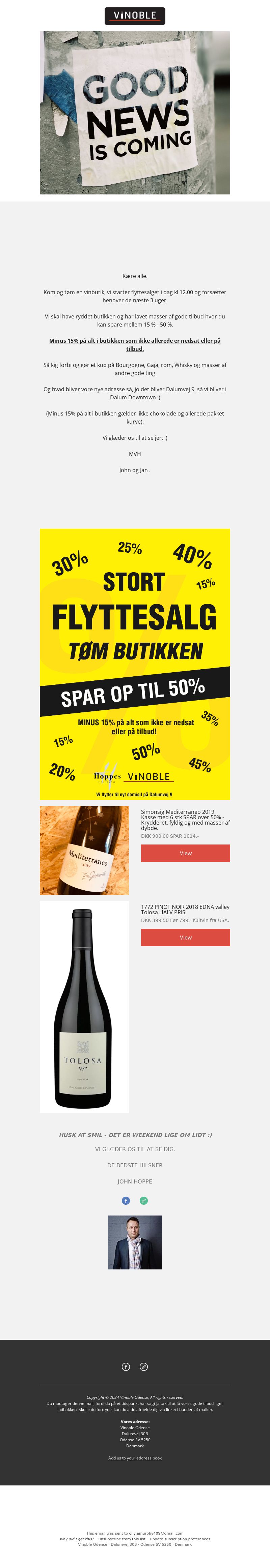Screen dimensions: 270x1568
Task: Tap View button for 1772 Pinot Noir Tolosa
Action: (185, 937)
